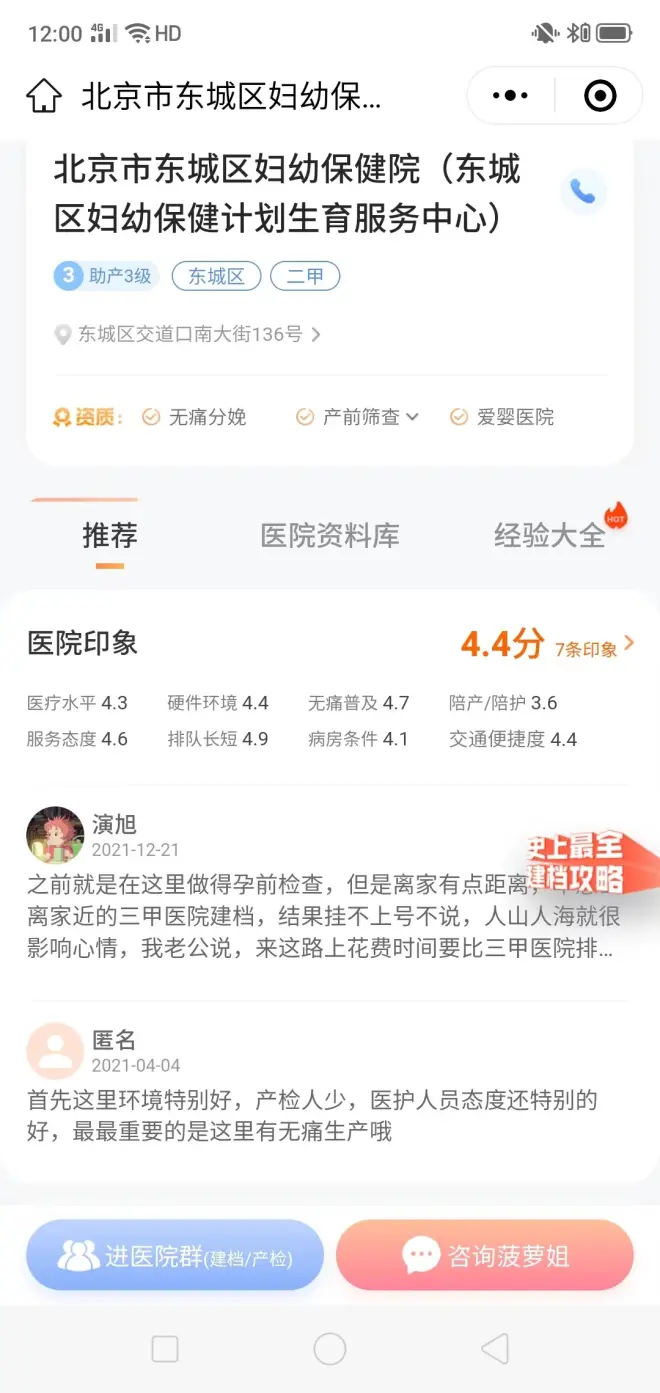Close the mini program with the circle button
660x1393 pixels.
[x=599, y=96]
